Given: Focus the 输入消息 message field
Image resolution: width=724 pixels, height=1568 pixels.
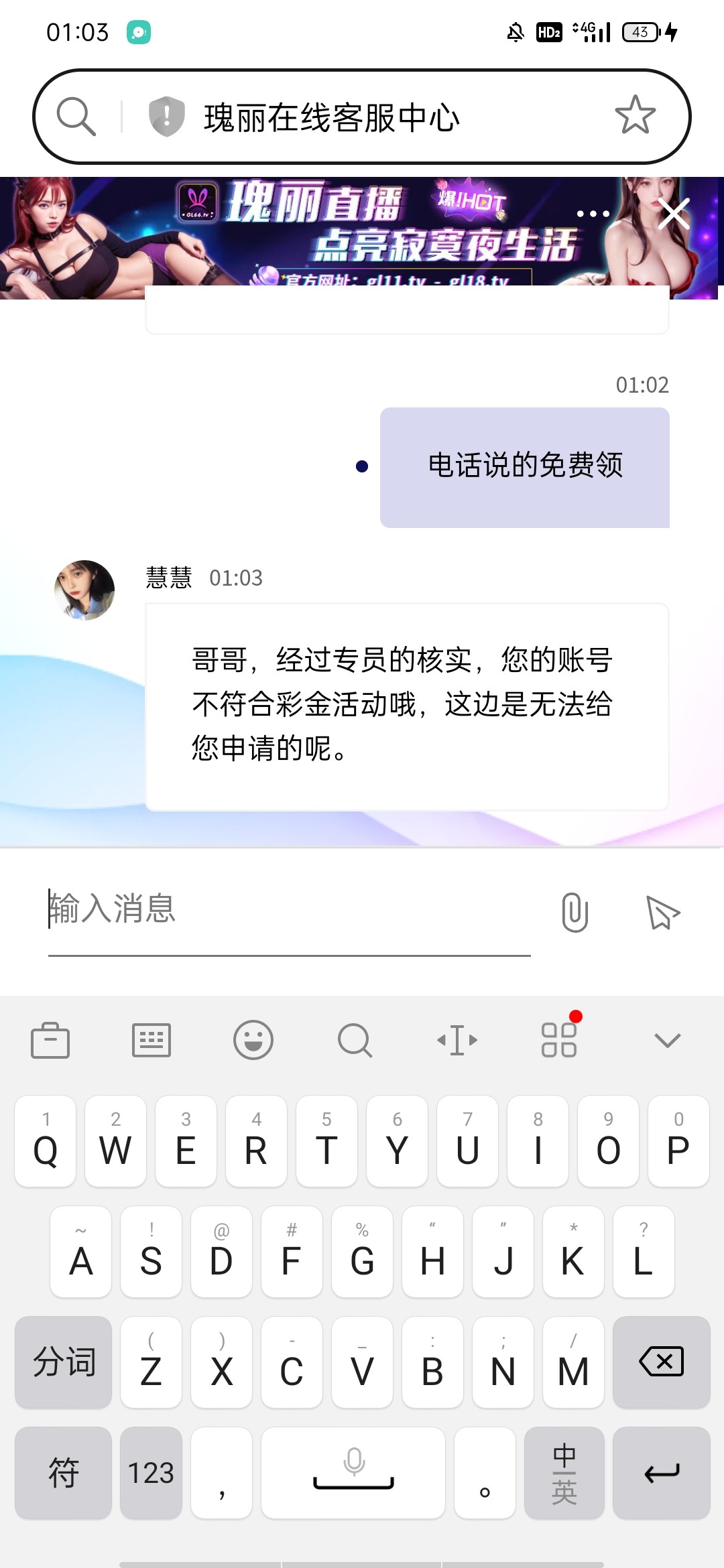Looking at the screenshot, I should tap(288, 910).
